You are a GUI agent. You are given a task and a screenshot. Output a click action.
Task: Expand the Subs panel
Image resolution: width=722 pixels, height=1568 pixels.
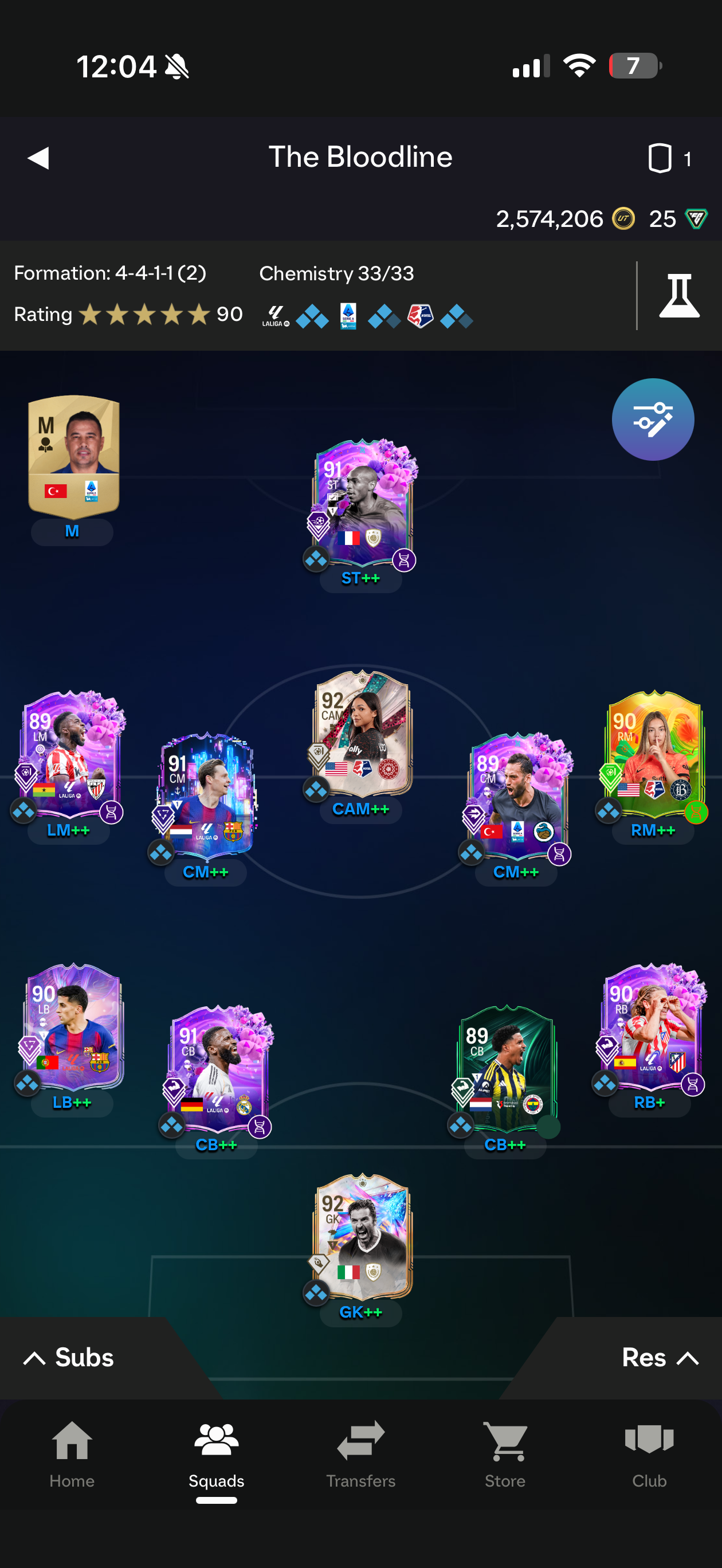click(68, 1358)
